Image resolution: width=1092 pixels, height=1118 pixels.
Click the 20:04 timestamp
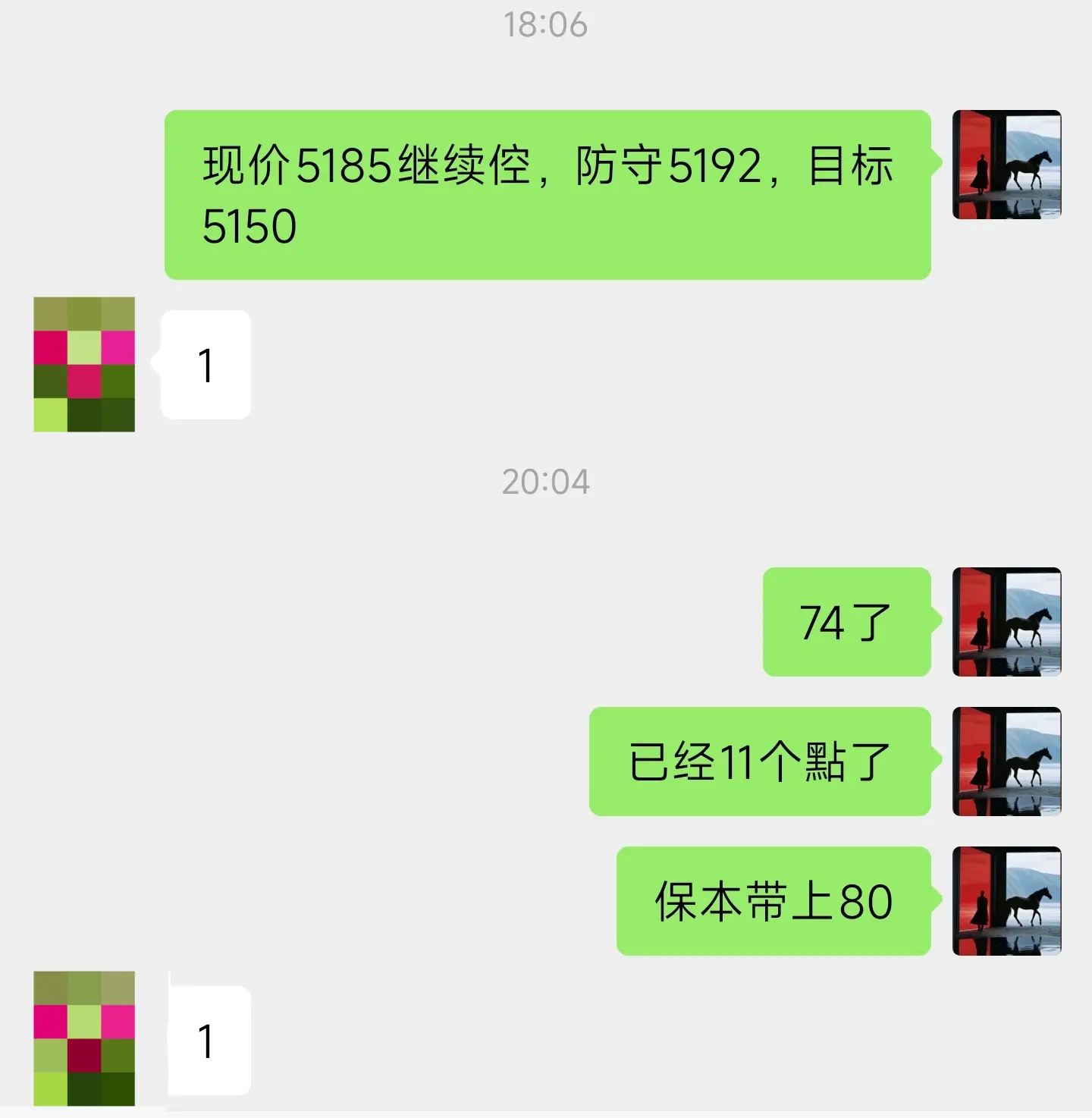[x=546, y=480]
